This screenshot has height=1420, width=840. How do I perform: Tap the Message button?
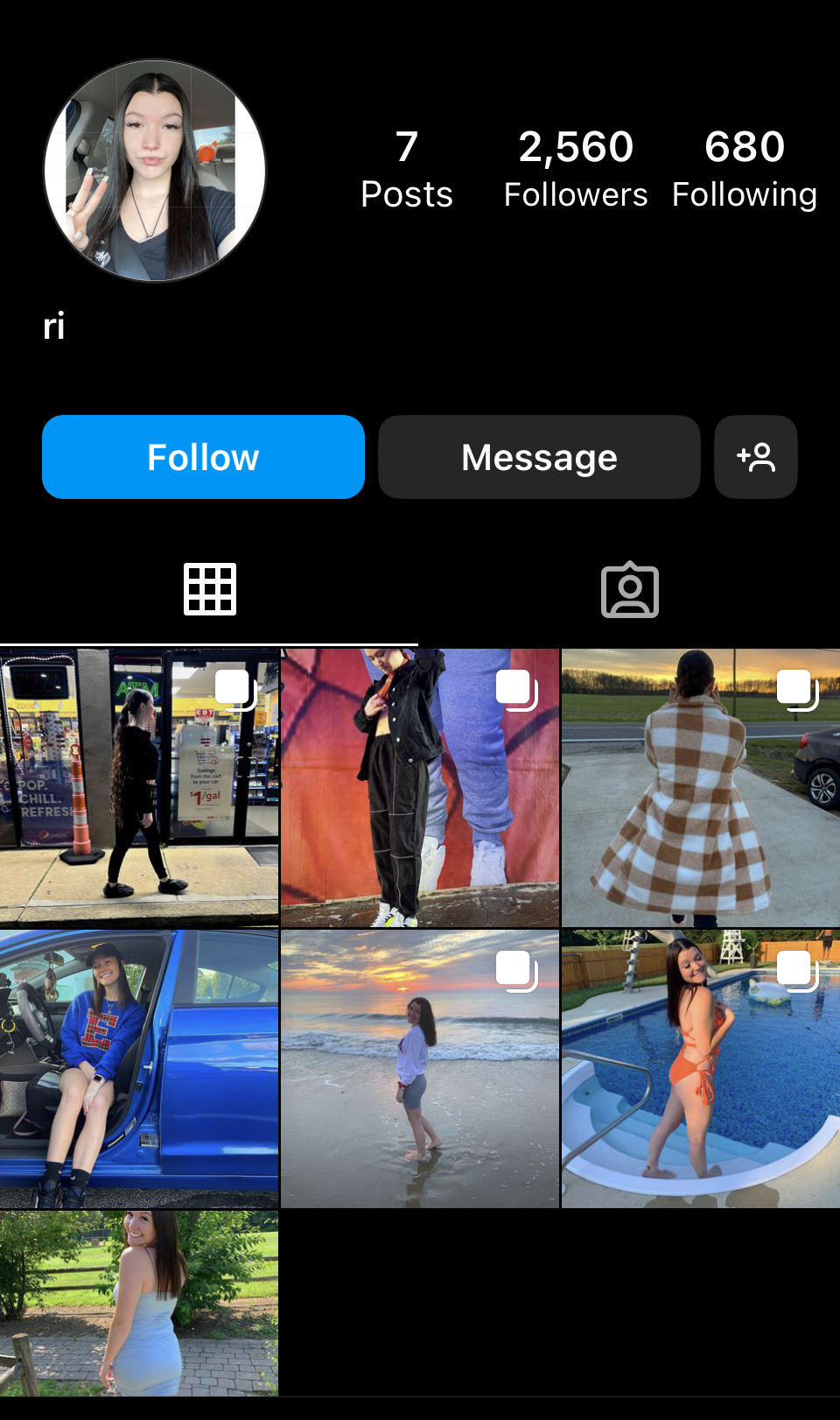click(539, 457)
